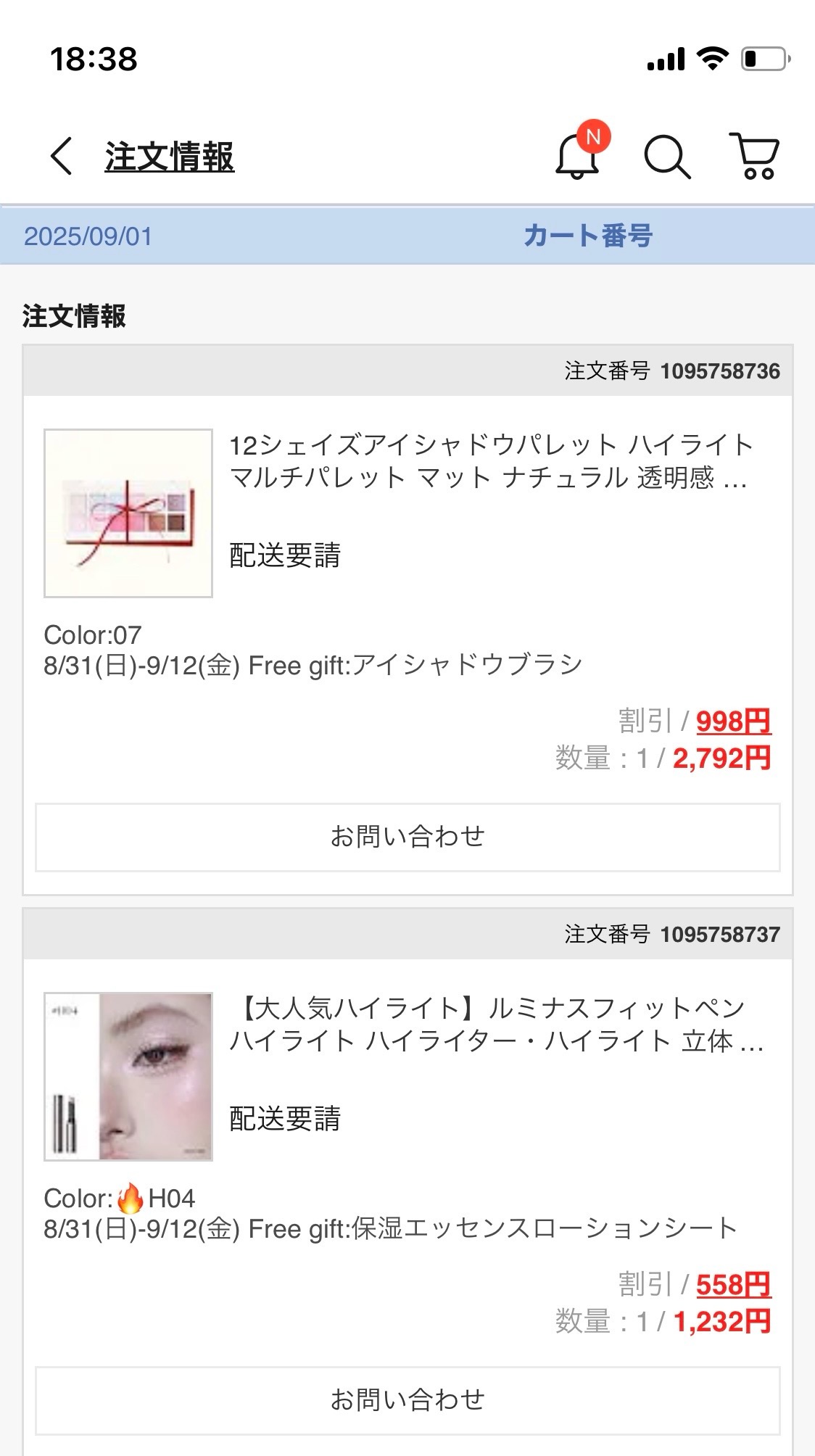Viewport: 815px width, 1456px height.
Task: Go back with the arrow icon
Action: point(62,156)
